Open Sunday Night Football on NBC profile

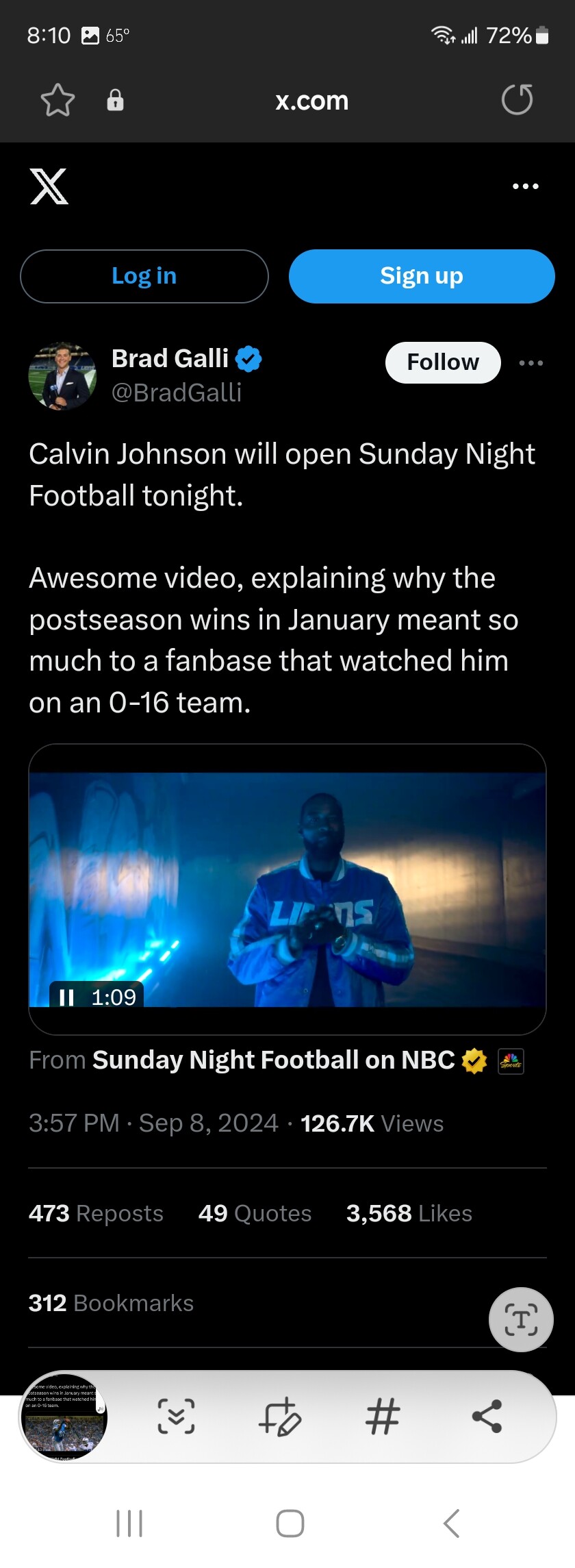point(274,1060)
